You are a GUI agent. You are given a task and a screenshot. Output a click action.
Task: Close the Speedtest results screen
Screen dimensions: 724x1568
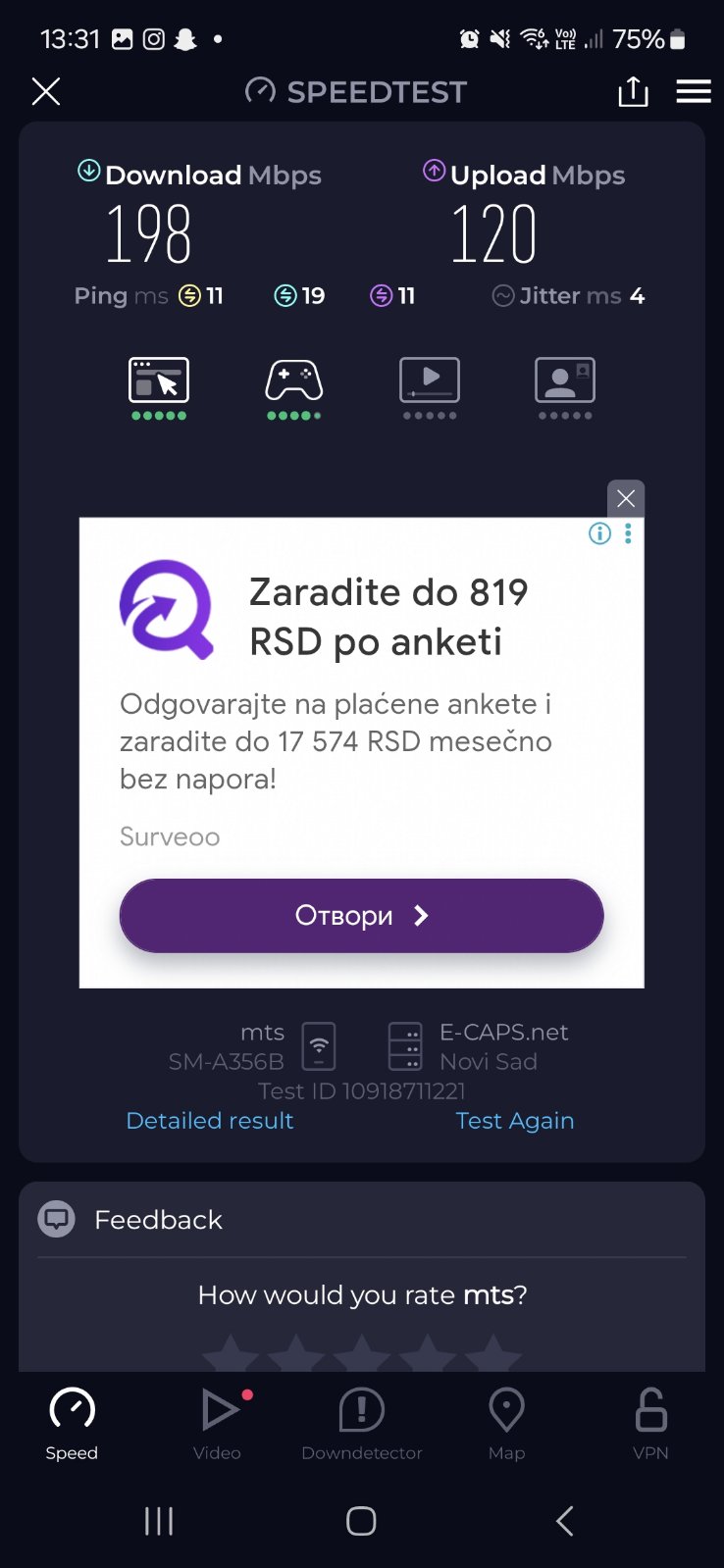tap(46, 91)
